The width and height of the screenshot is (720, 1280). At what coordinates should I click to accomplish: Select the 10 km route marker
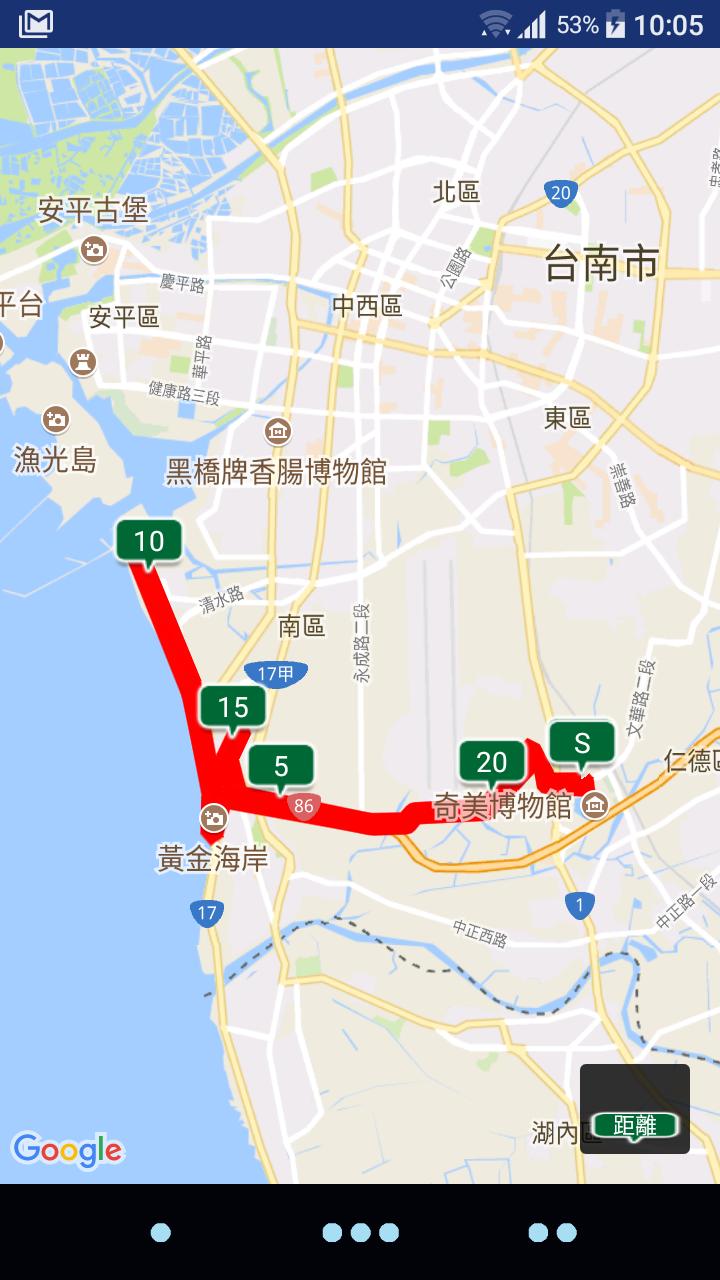tap(149, 544)
